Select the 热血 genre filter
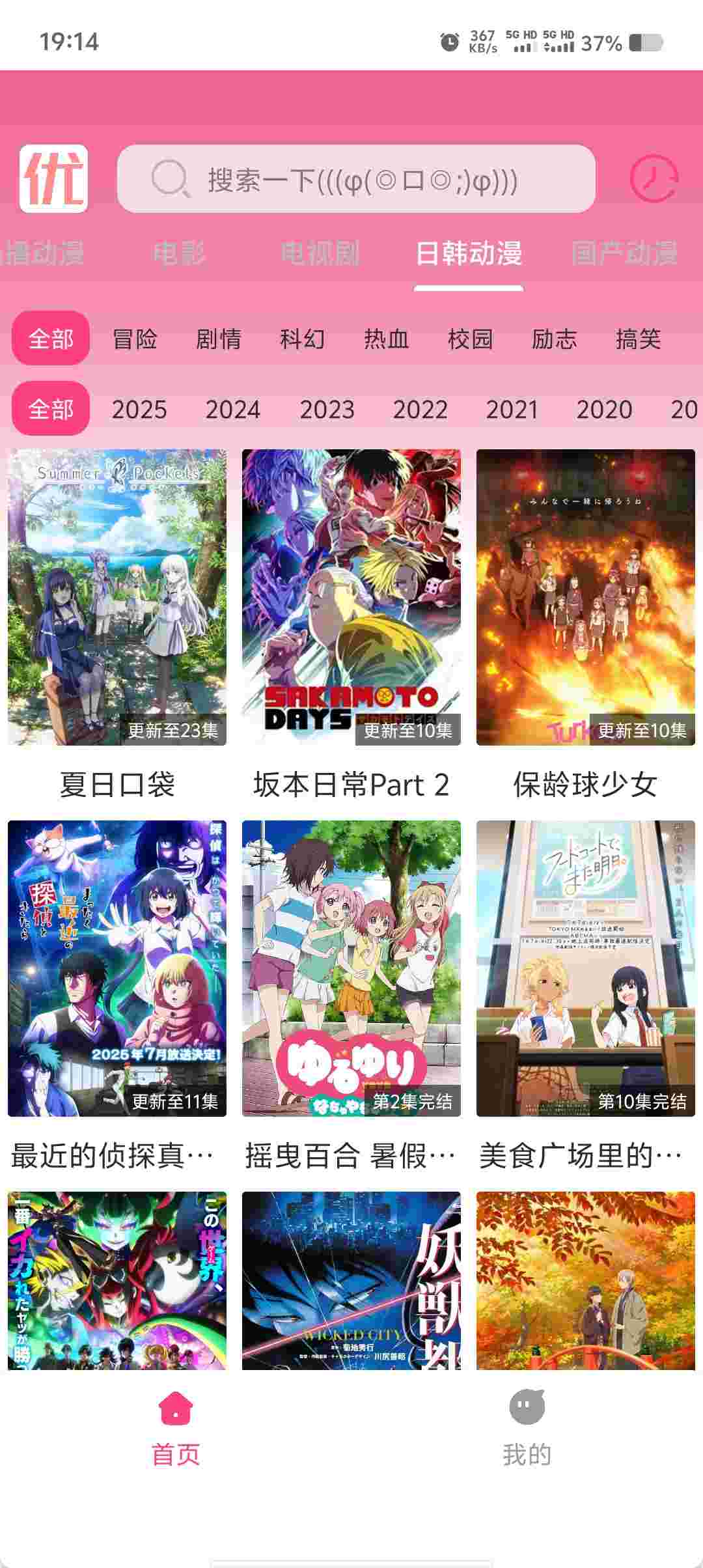 (x=386, y=339)
